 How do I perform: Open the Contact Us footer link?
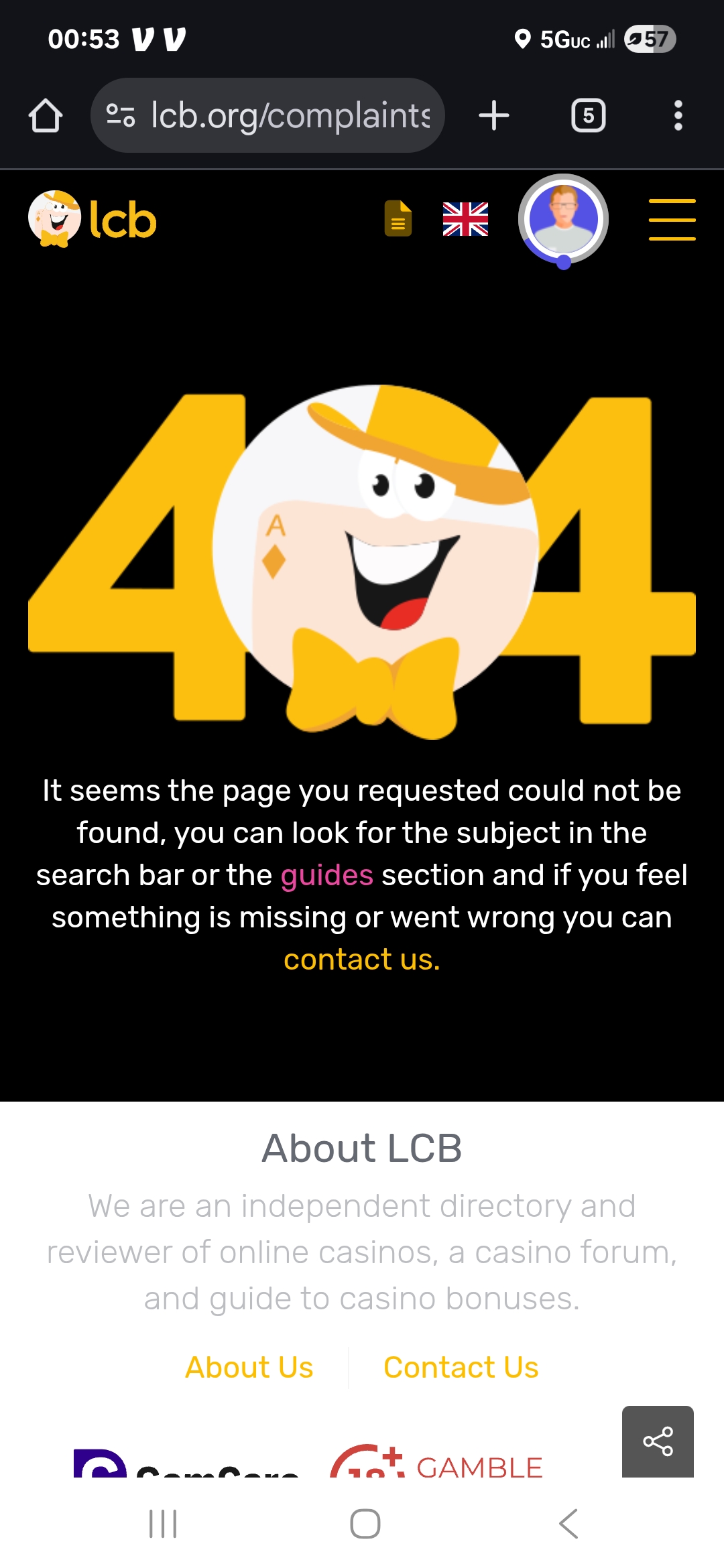461,1368
